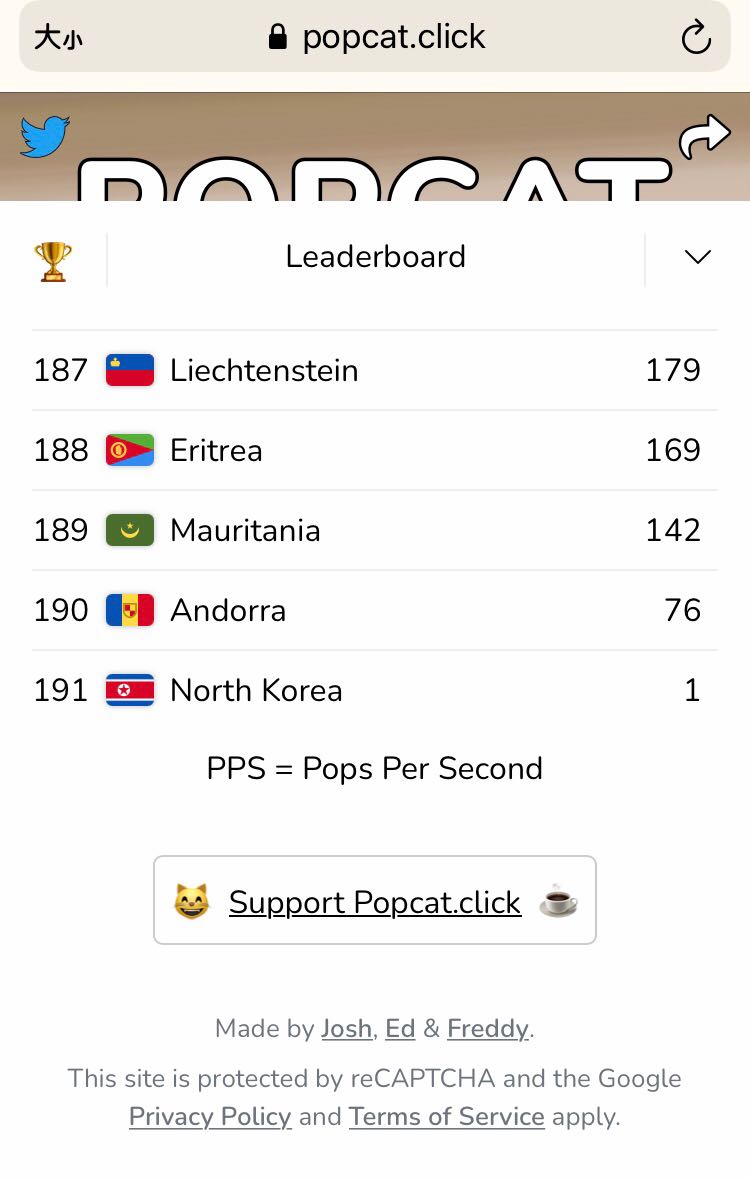Open Ed's credit link
Image resolution: width=750 pixels, height=1179 pixels.
coord(400,1028)
